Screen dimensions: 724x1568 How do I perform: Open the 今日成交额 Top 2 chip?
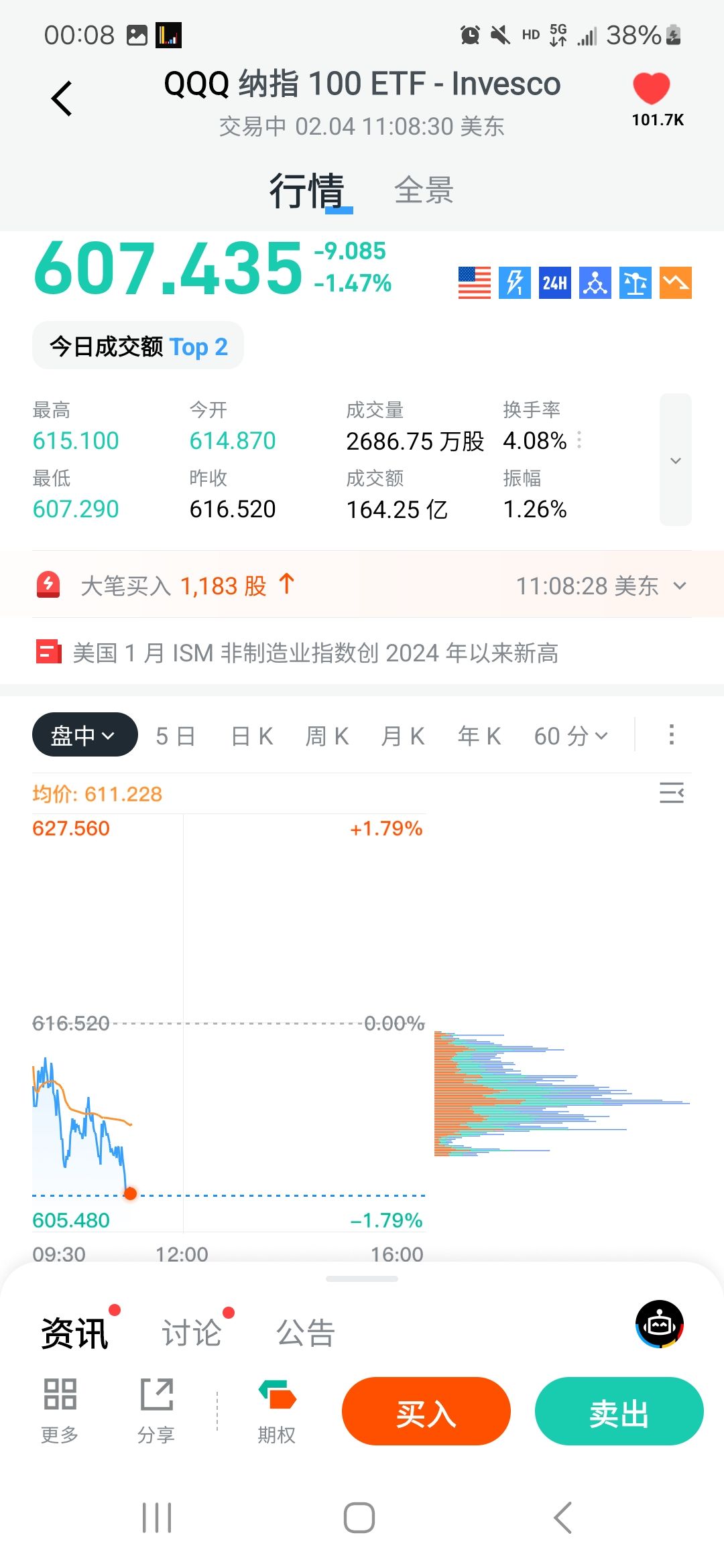[138, 346]
